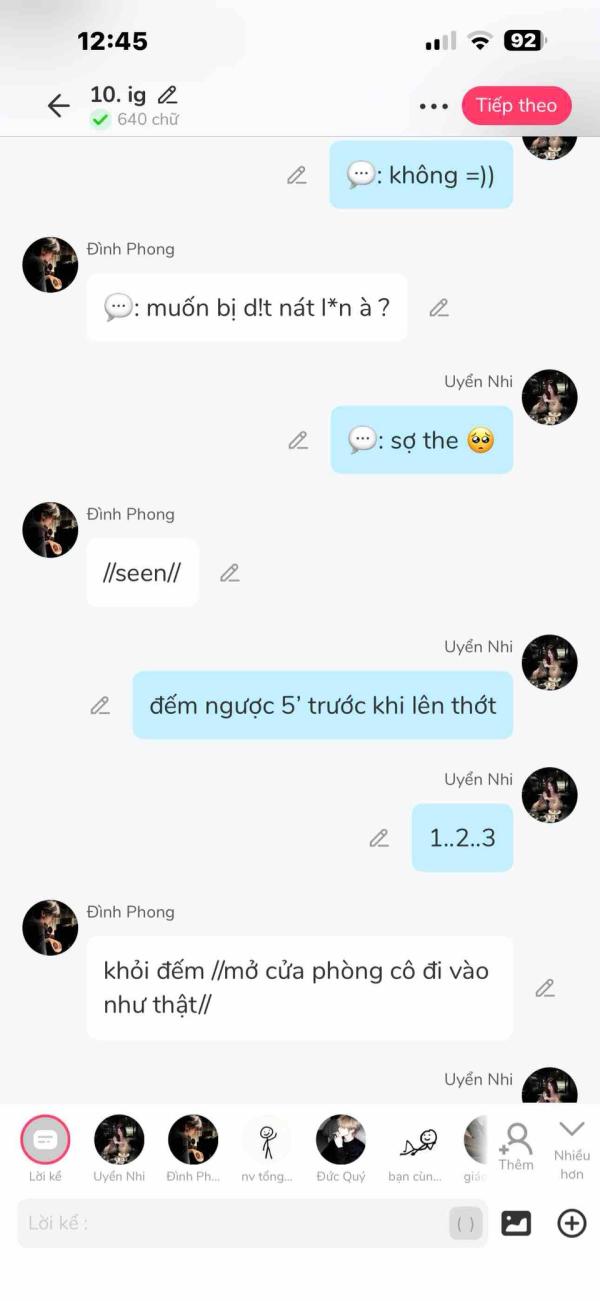Insert an image with the picture icon
This screenshot has width=600, height=1301.
point(516,1222)
